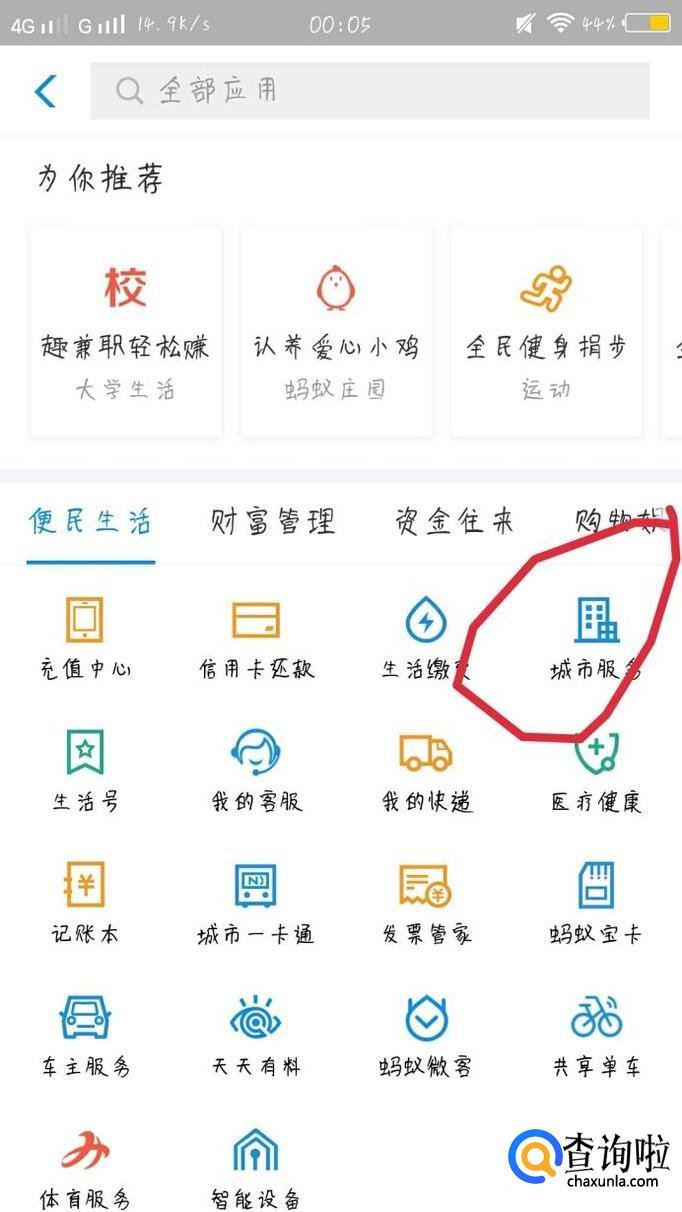Open 共享单车
This screenshot has width=682, height=1212.
(x=597, y=1035)
